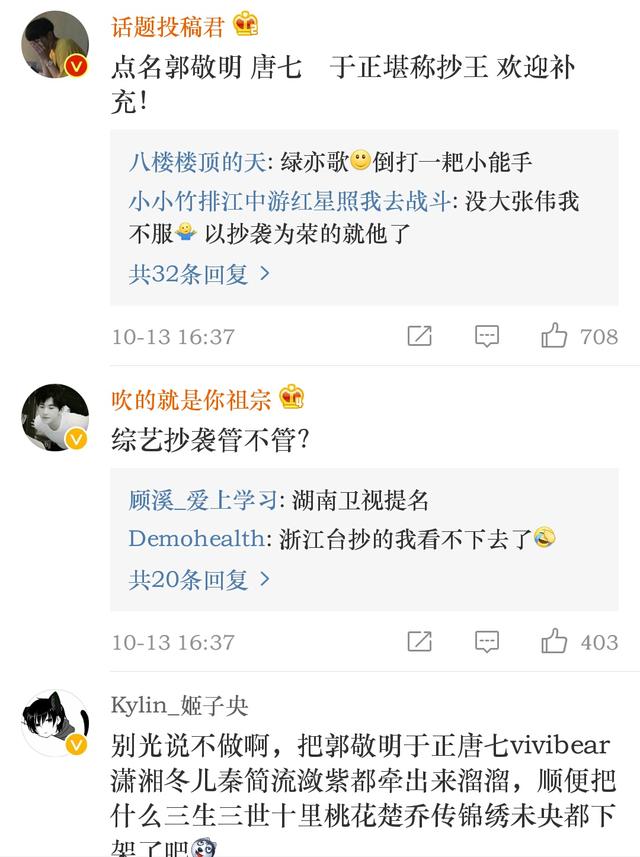Open 话题投稿君's profile avatar
This screenshot has height=857, width=640.
pos(55,45)
